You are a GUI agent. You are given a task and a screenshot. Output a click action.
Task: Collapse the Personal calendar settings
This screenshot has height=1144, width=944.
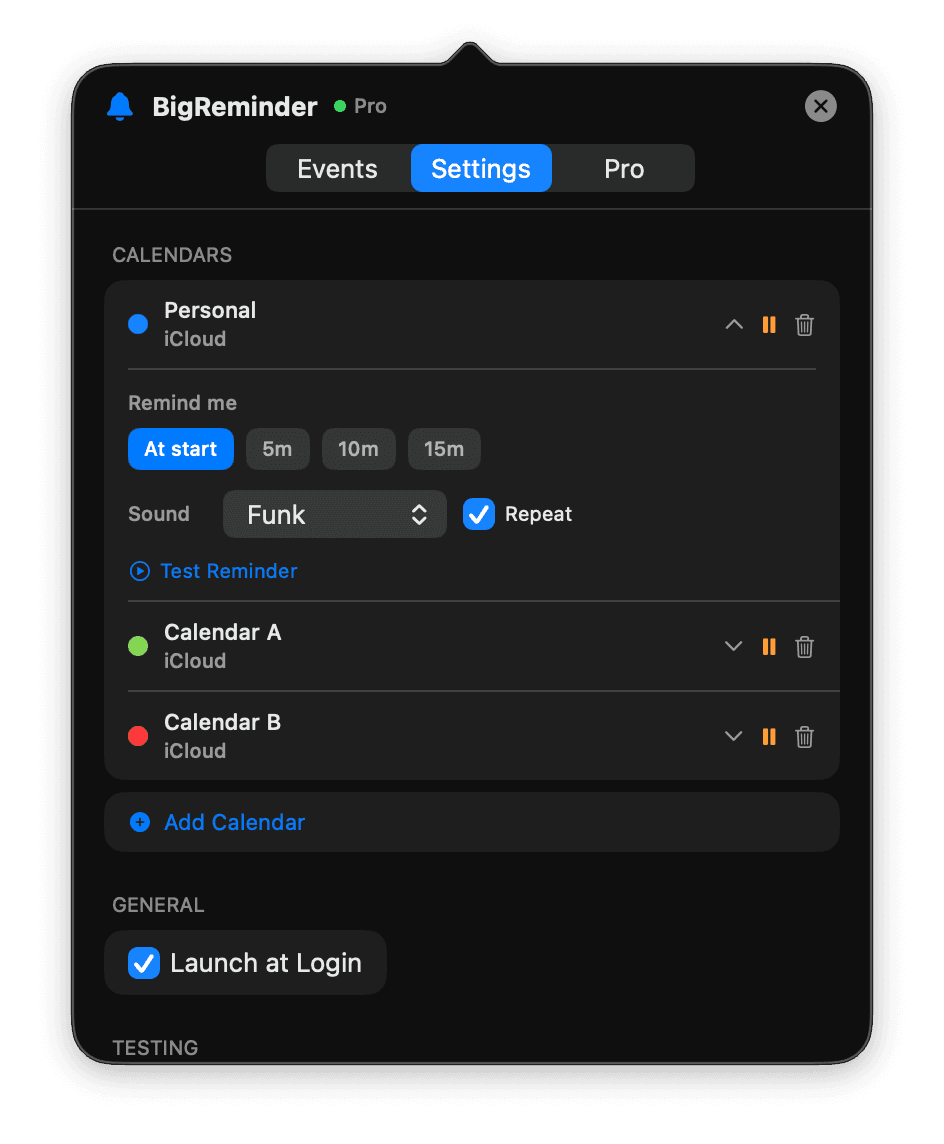click(734, 325)
